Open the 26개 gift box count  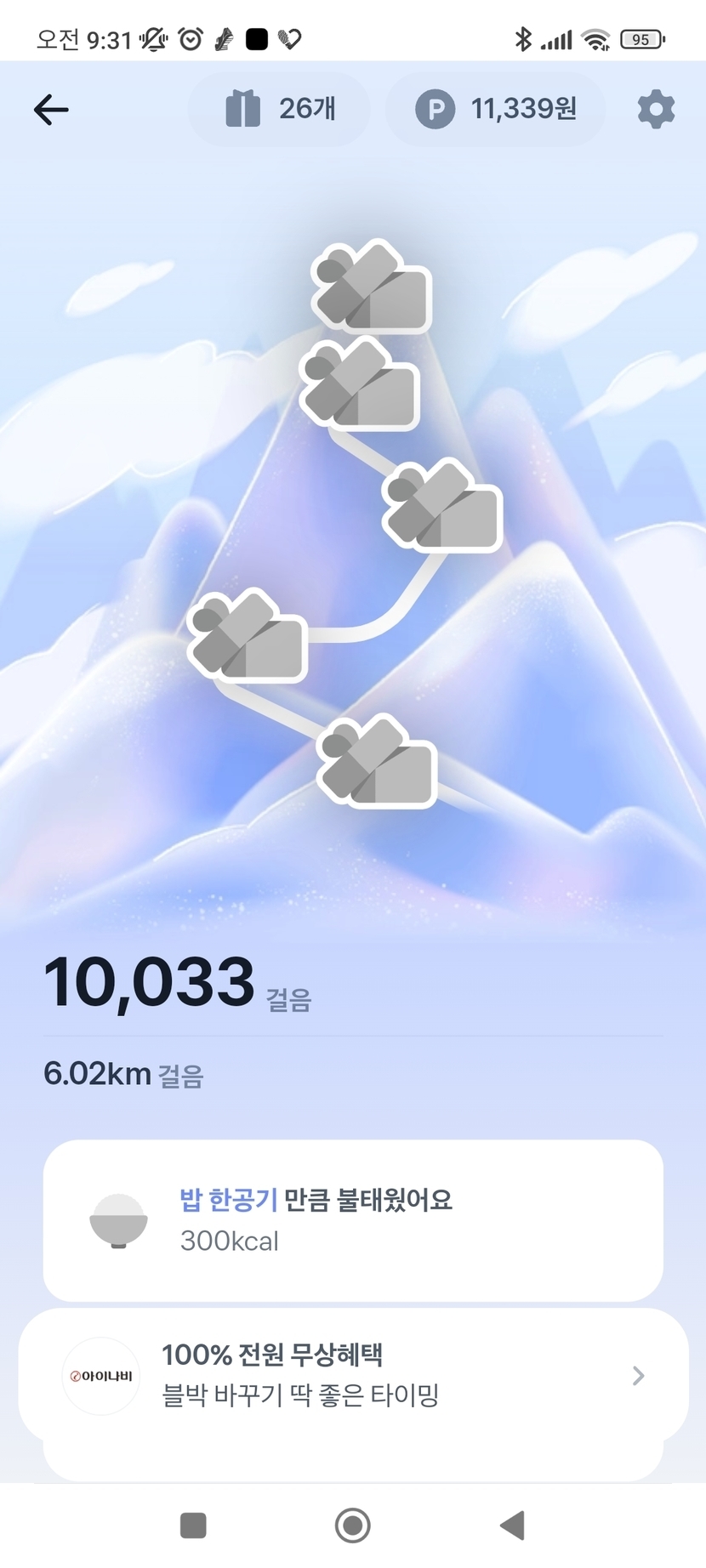(x=279, y=110)
